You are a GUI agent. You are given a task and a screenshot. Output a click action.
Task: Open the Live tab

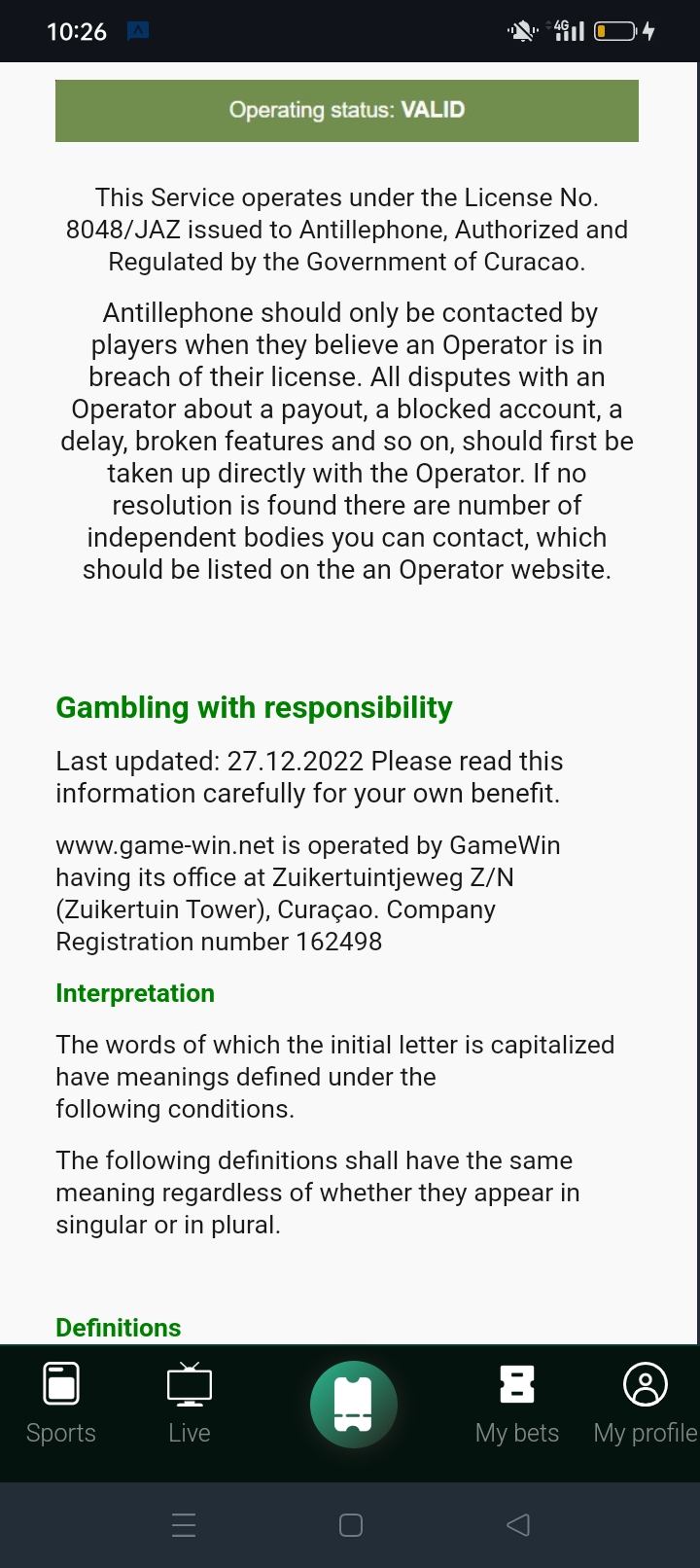[189, 1403]
